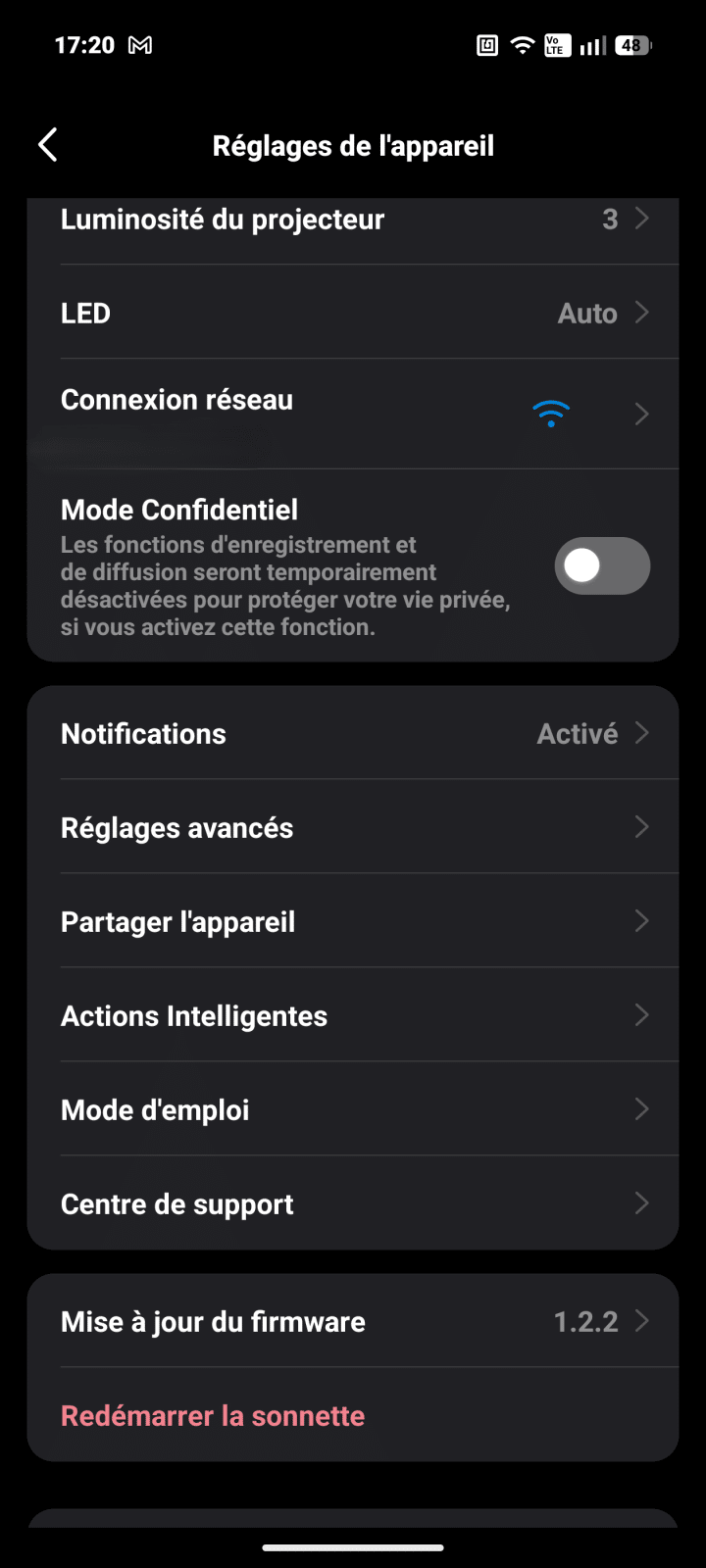Open Luminosité du projecteur options
Image resolution: width=706 pixels, height=1568 pixels.
(x=353, y=219)
